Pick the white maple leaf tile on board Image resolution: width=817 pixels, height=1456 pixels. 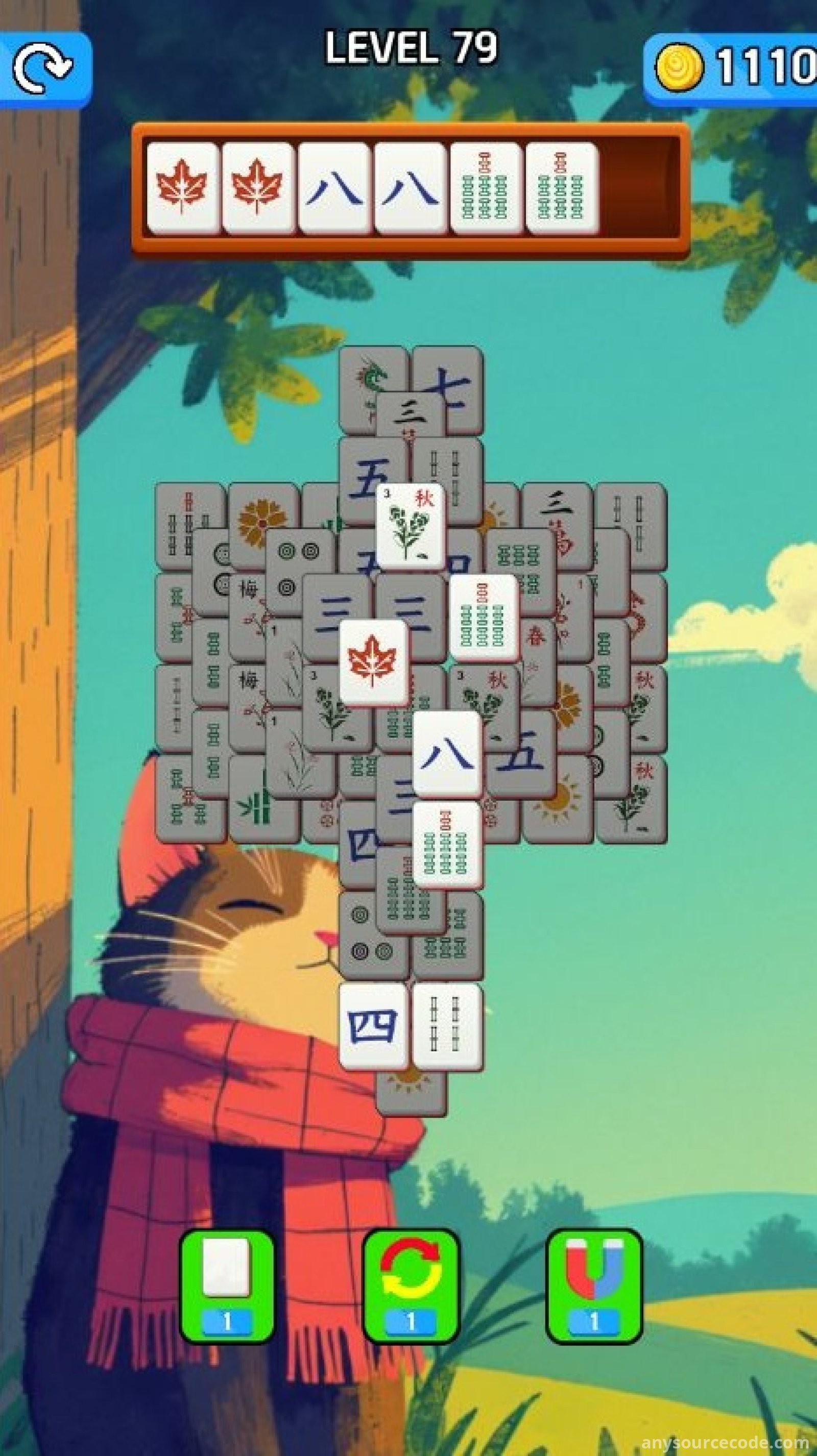[373, 660]
